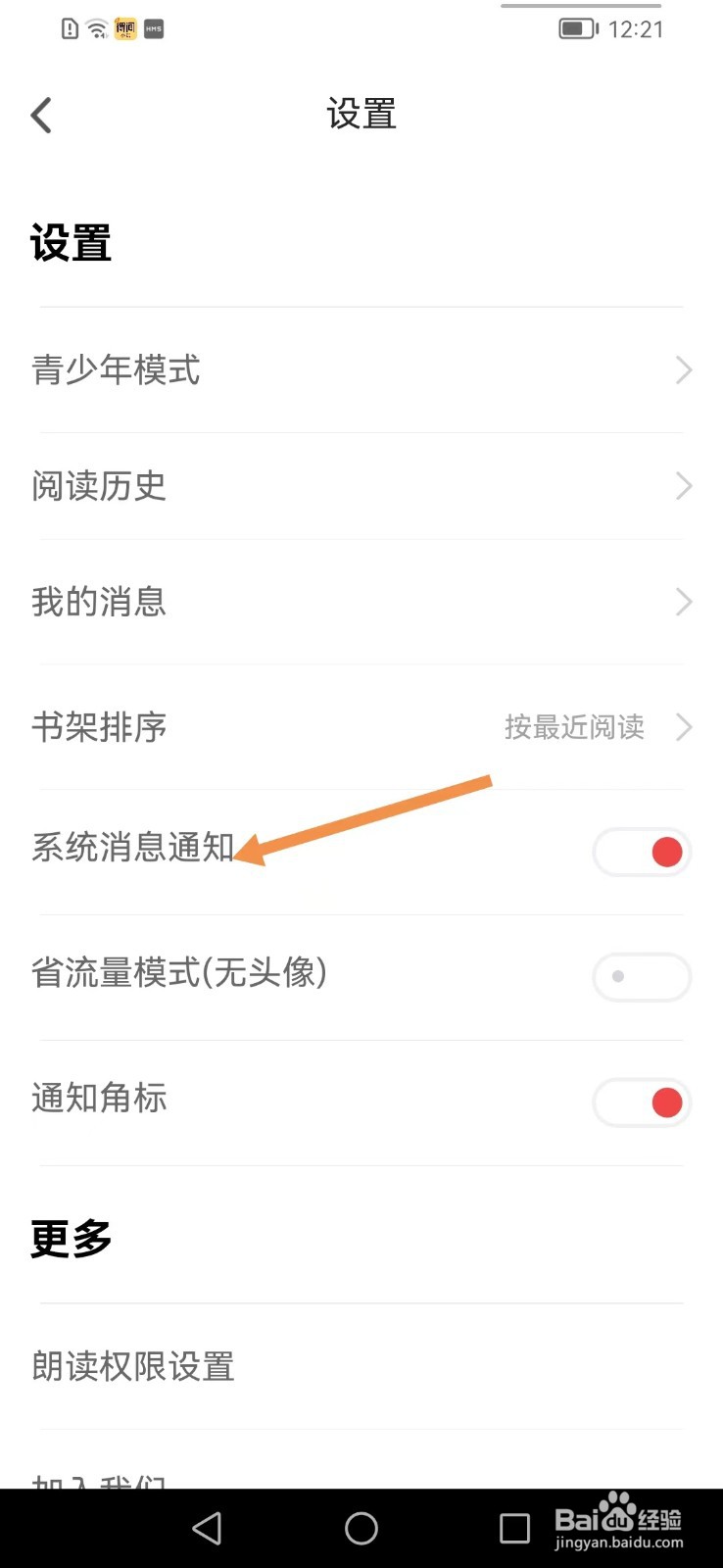Select the 更多 section header

pyautogui.click(x=69, y=1239)
